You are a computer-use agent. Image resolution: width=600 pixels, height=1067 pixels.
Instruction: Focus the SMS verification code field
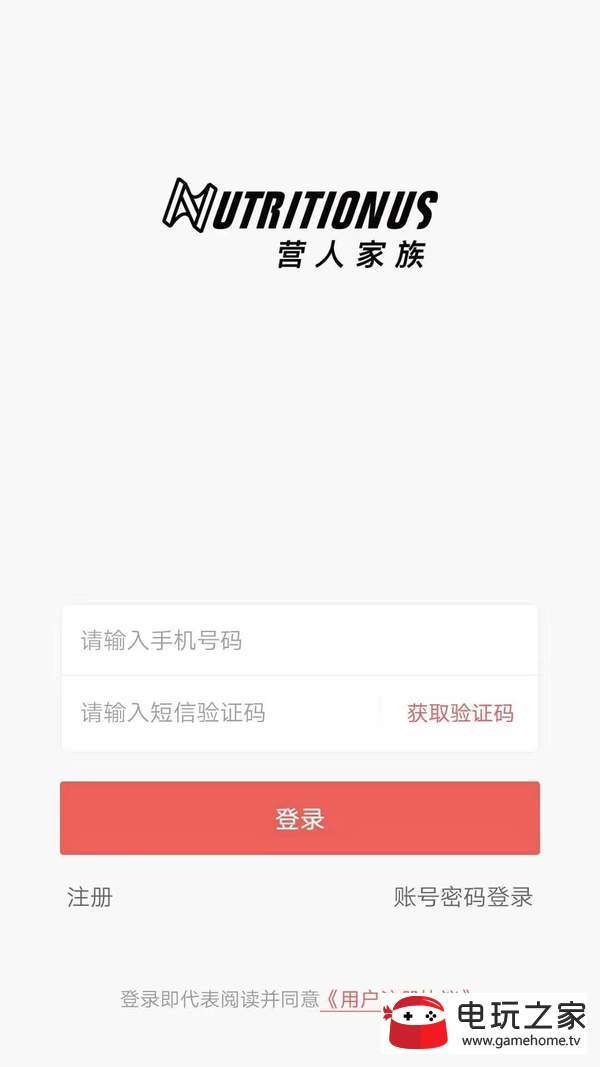[220, 713]
